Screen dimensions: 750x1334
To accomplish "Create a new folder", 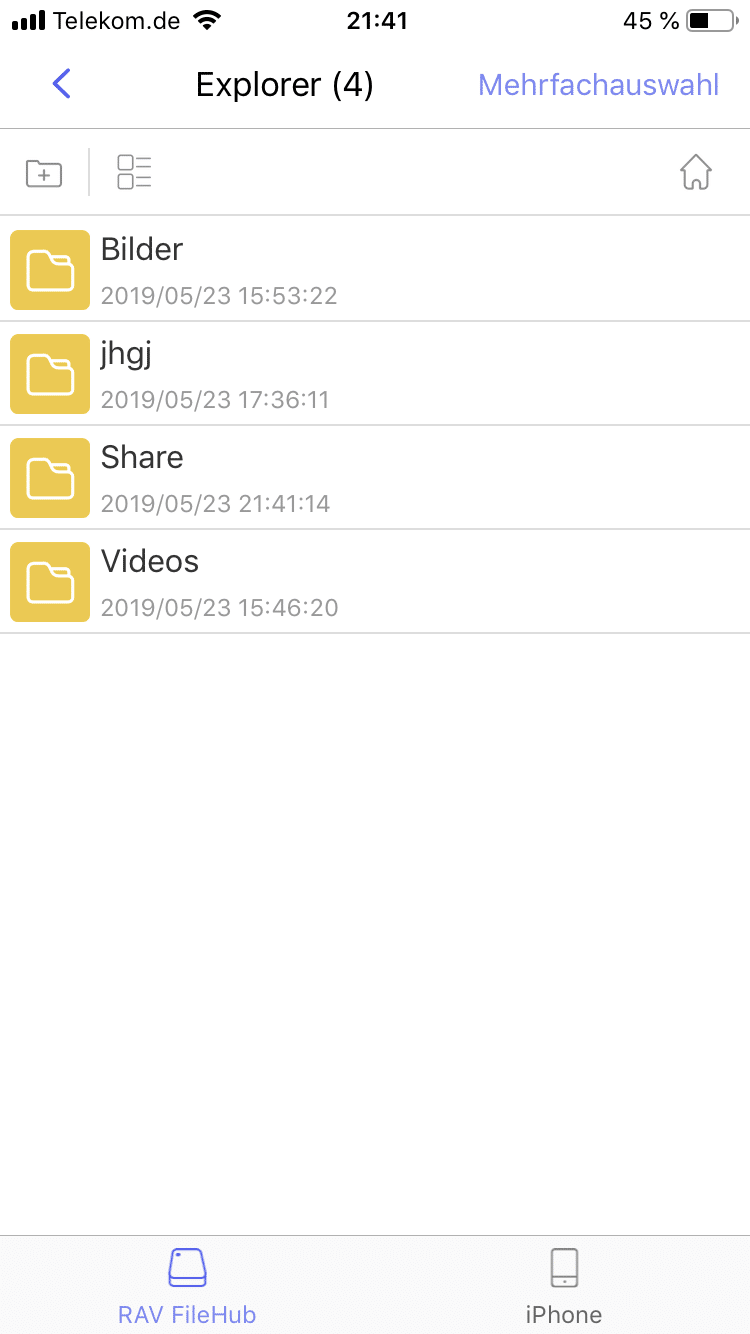I will coord(44,173).
